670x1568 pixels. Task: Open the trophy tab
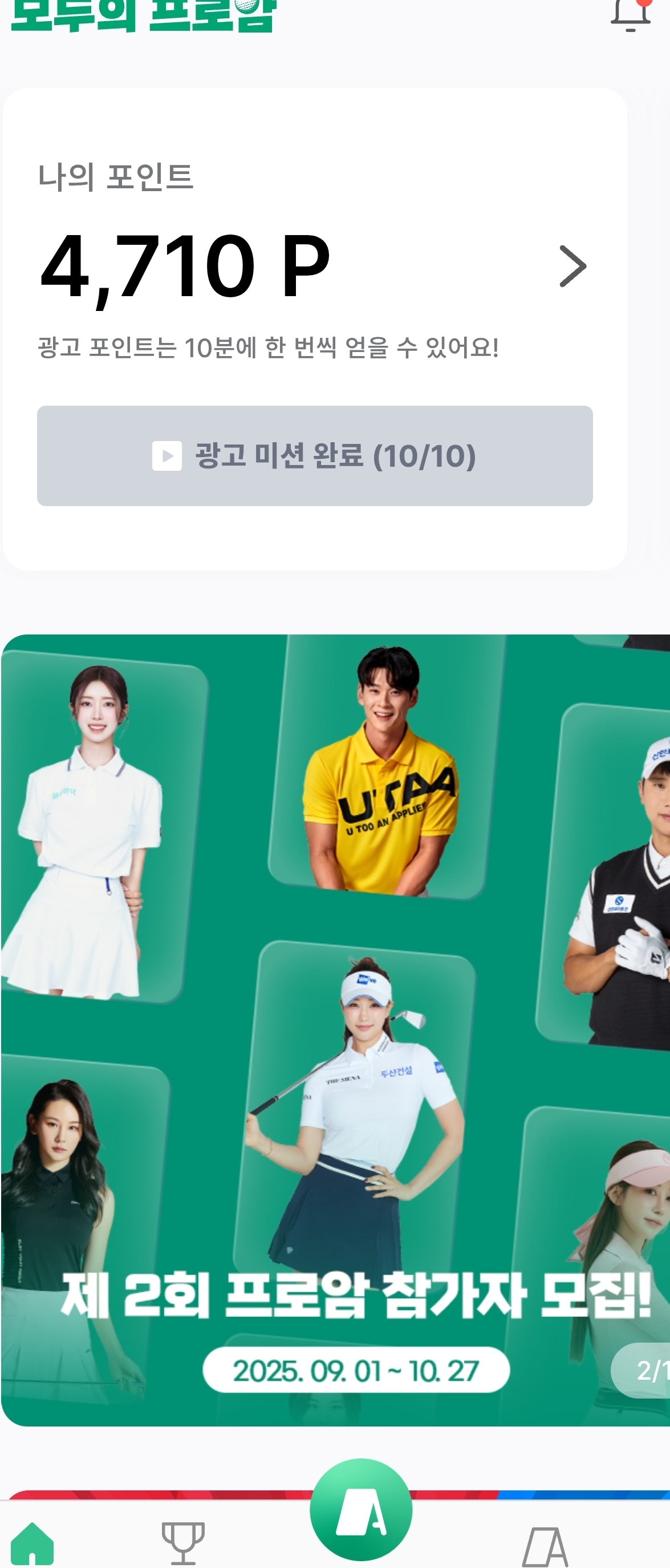pyautogui.click(x=182, y=1543)
